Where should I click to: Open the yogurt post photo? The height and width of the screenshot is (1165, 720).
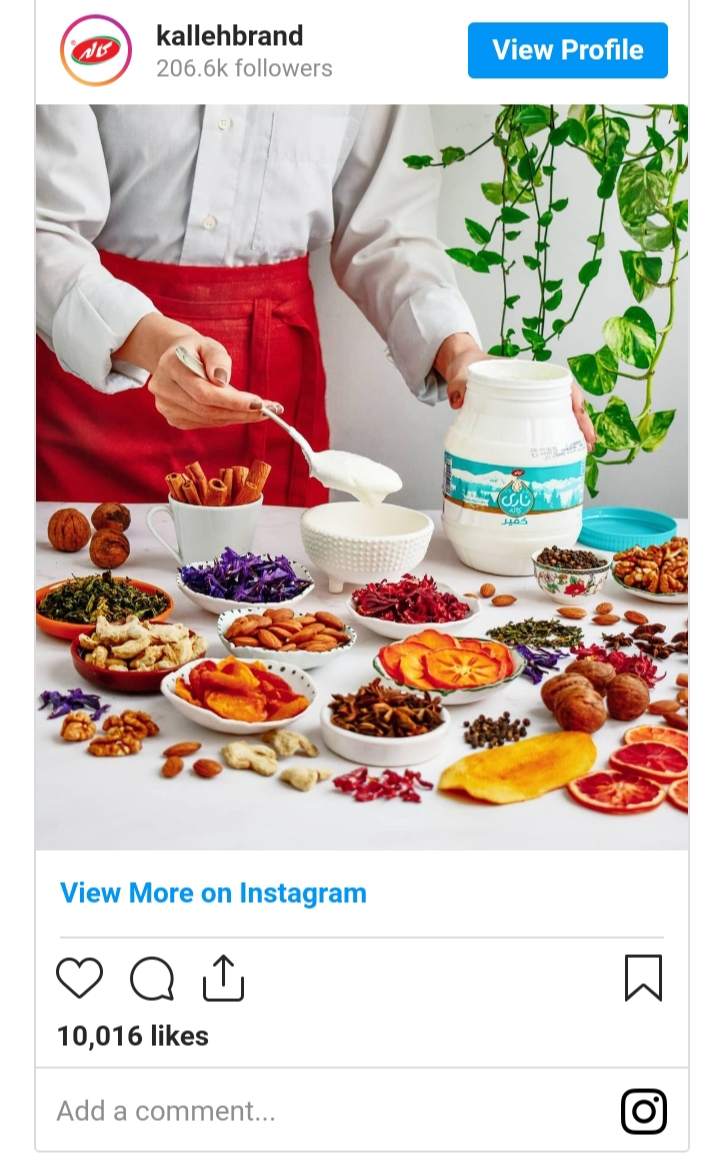(361, 476)
